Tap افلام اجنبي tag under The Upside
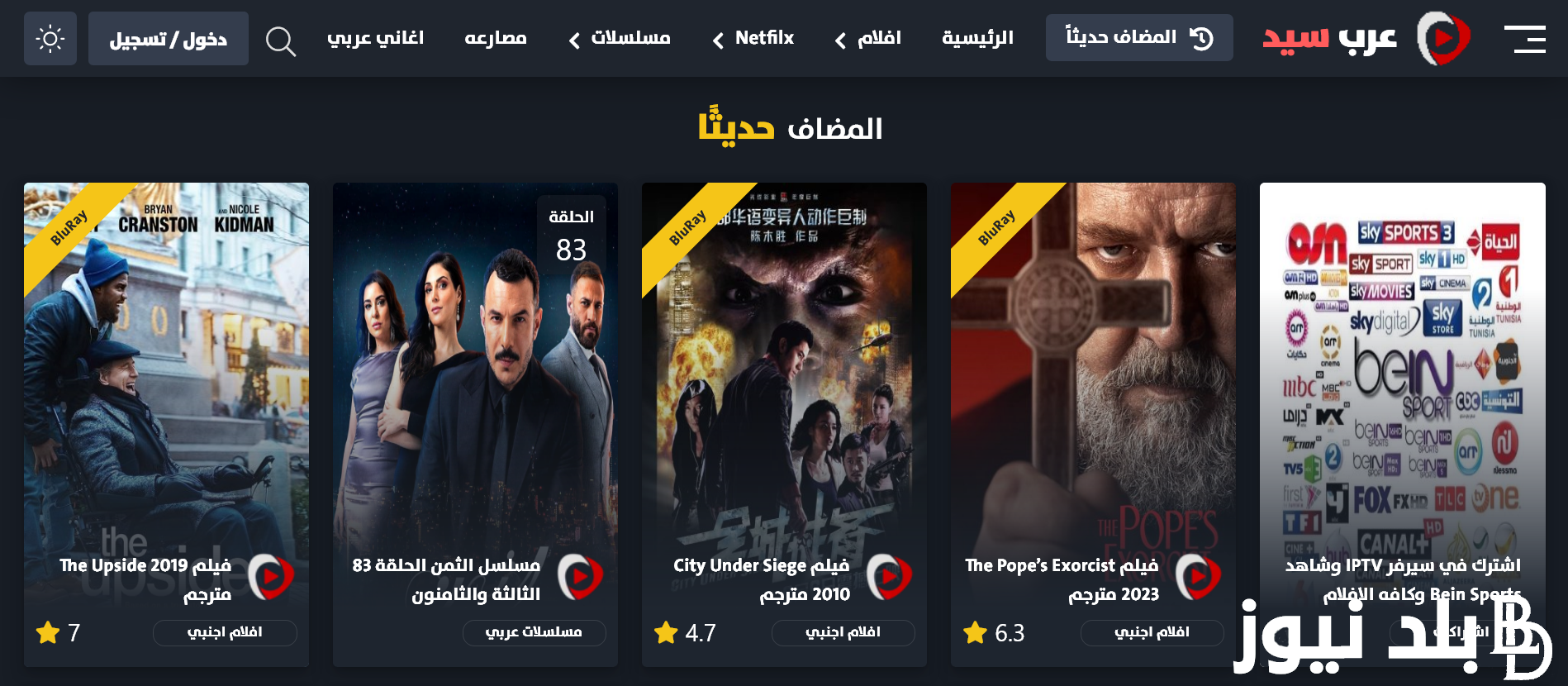 pyautogui.click(x=225, y=632)
